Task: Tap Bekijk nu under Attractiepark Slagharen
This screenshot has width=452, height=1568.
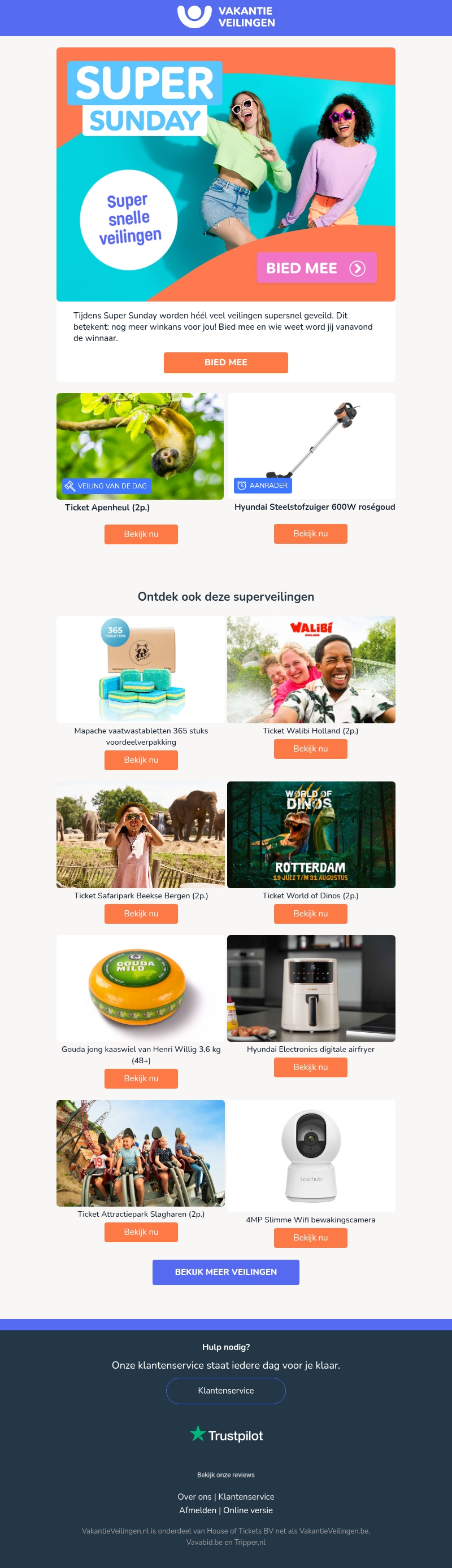Action: 141,1231
